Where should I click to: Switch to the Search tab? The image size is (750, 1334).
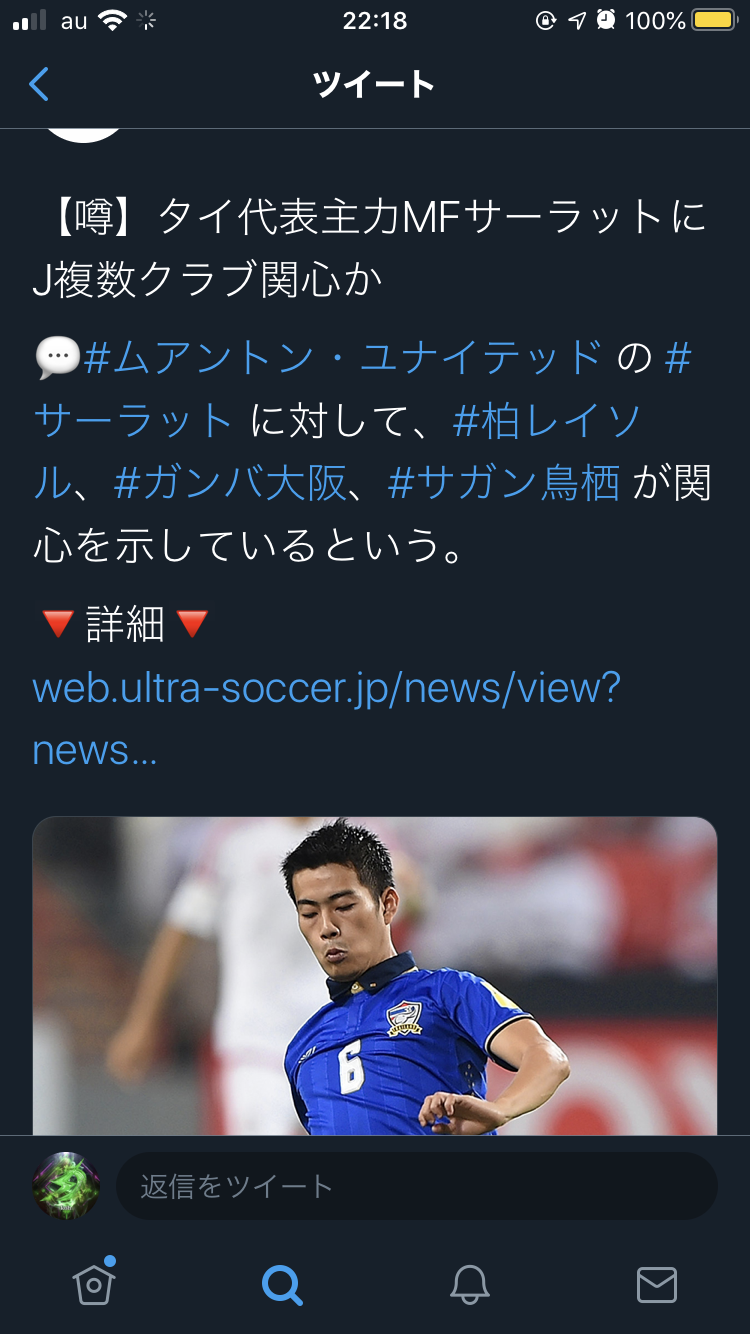pyautogui.click(x=281, y=1285)
